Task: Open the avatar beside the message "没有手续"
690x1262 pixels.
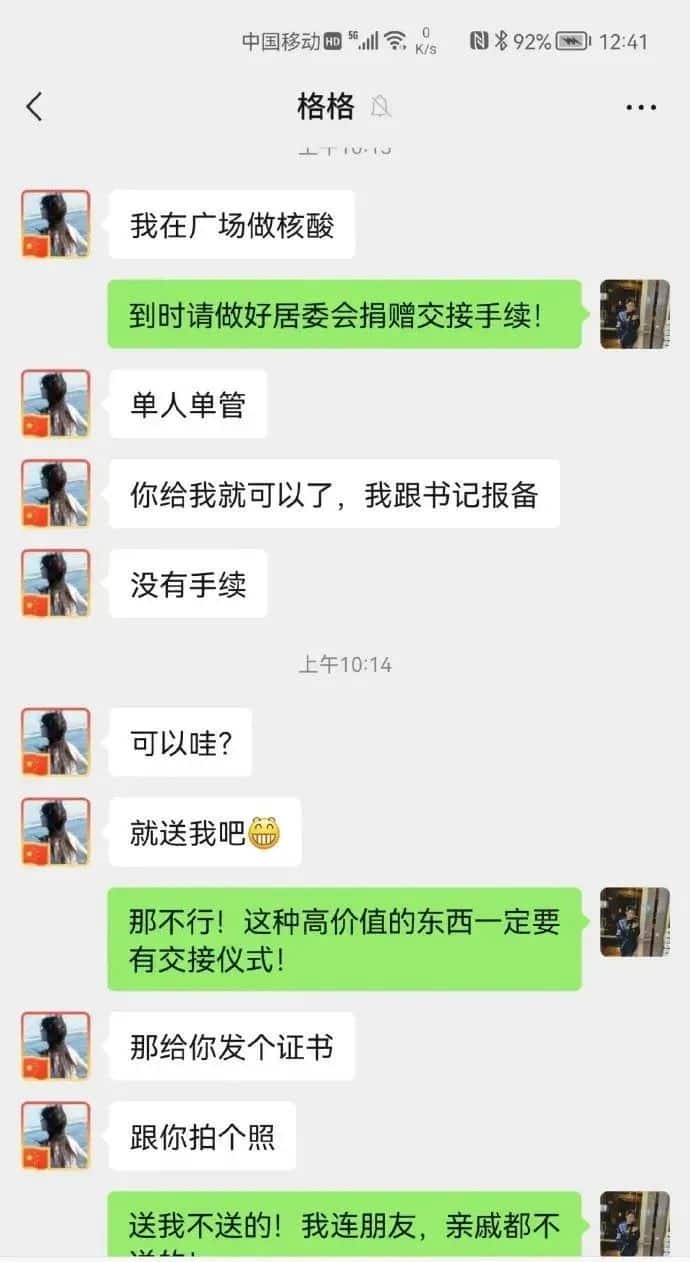Action: (x=56, y=583)
